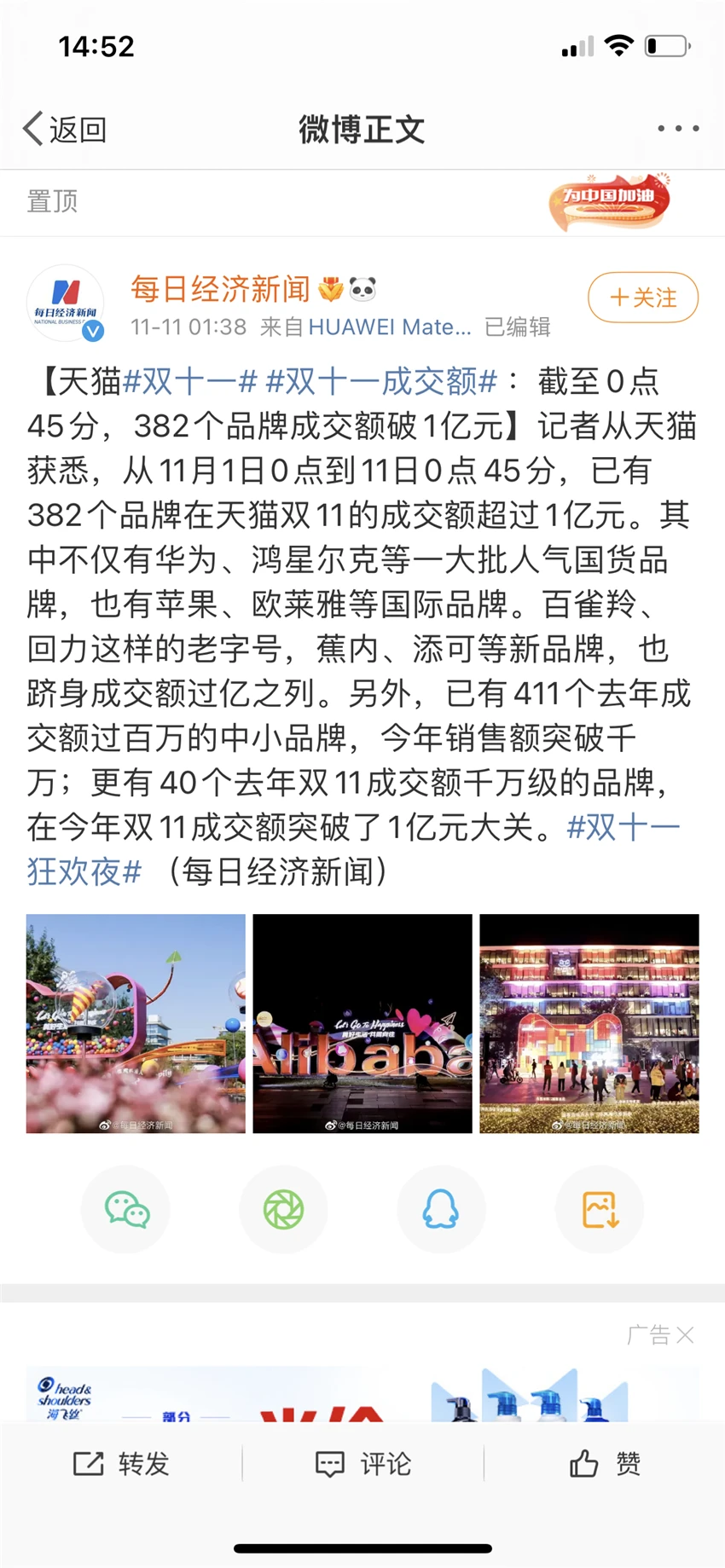This screenshot has height=1568, width=725.
Task: Open the three-dot overflow menu
Action: click(x=678, y=129)
